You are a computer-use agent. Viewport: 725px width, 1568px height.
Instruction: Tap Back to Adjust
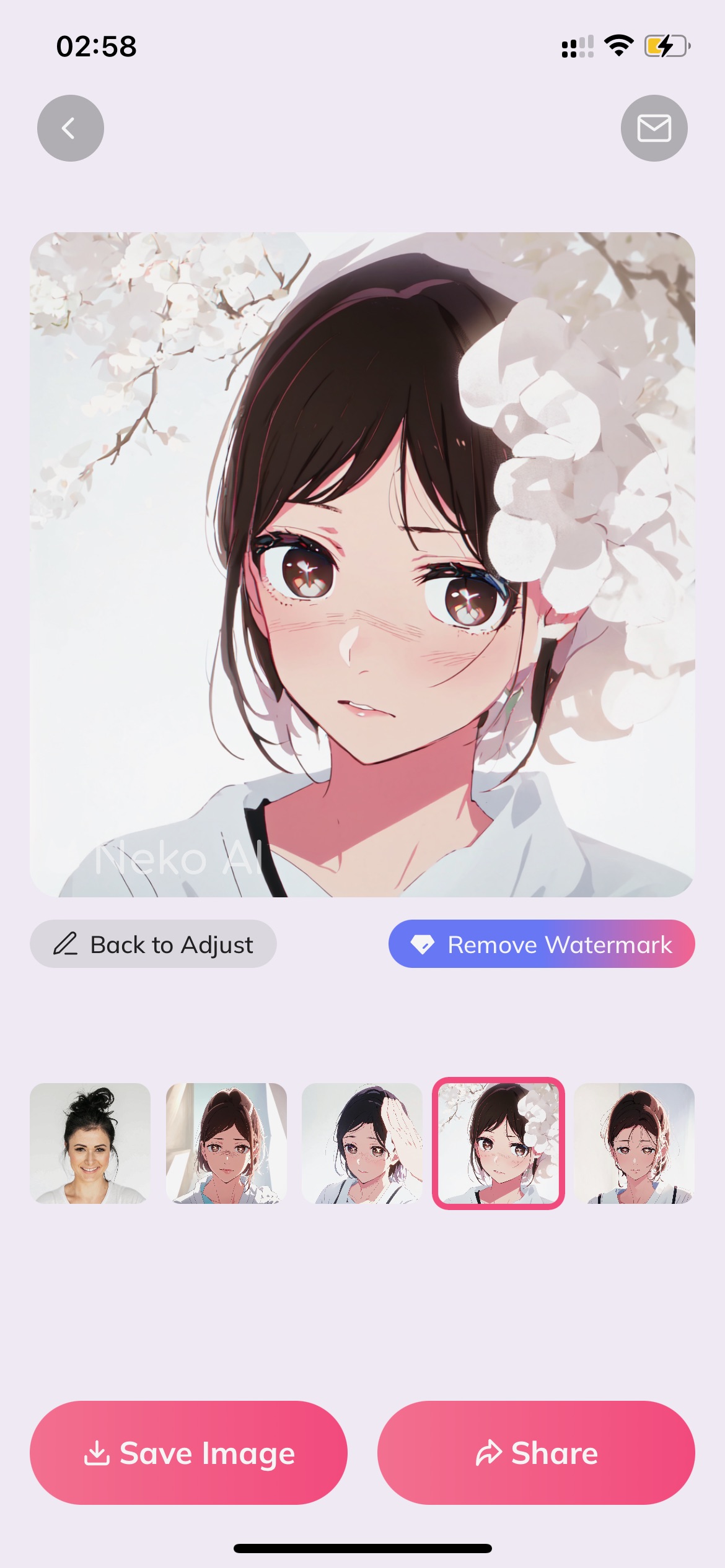(153, 944)
